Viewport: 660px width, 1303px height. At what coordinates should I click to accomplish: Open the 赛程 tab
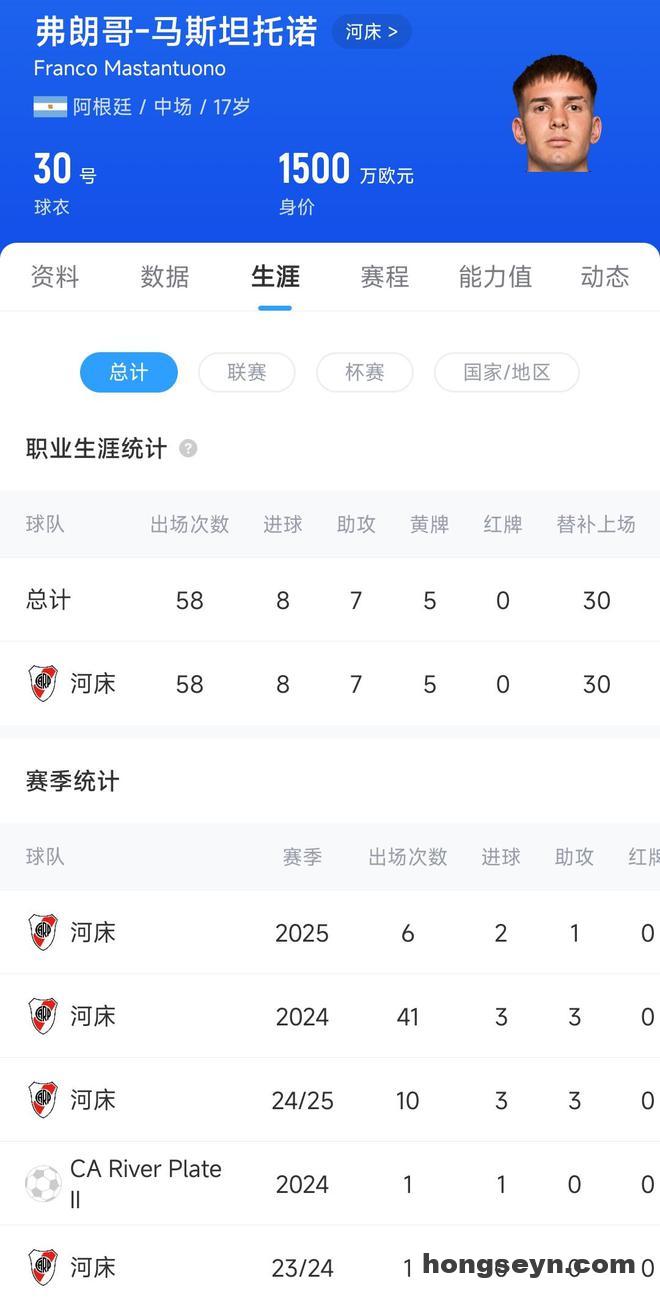(385, 277)
